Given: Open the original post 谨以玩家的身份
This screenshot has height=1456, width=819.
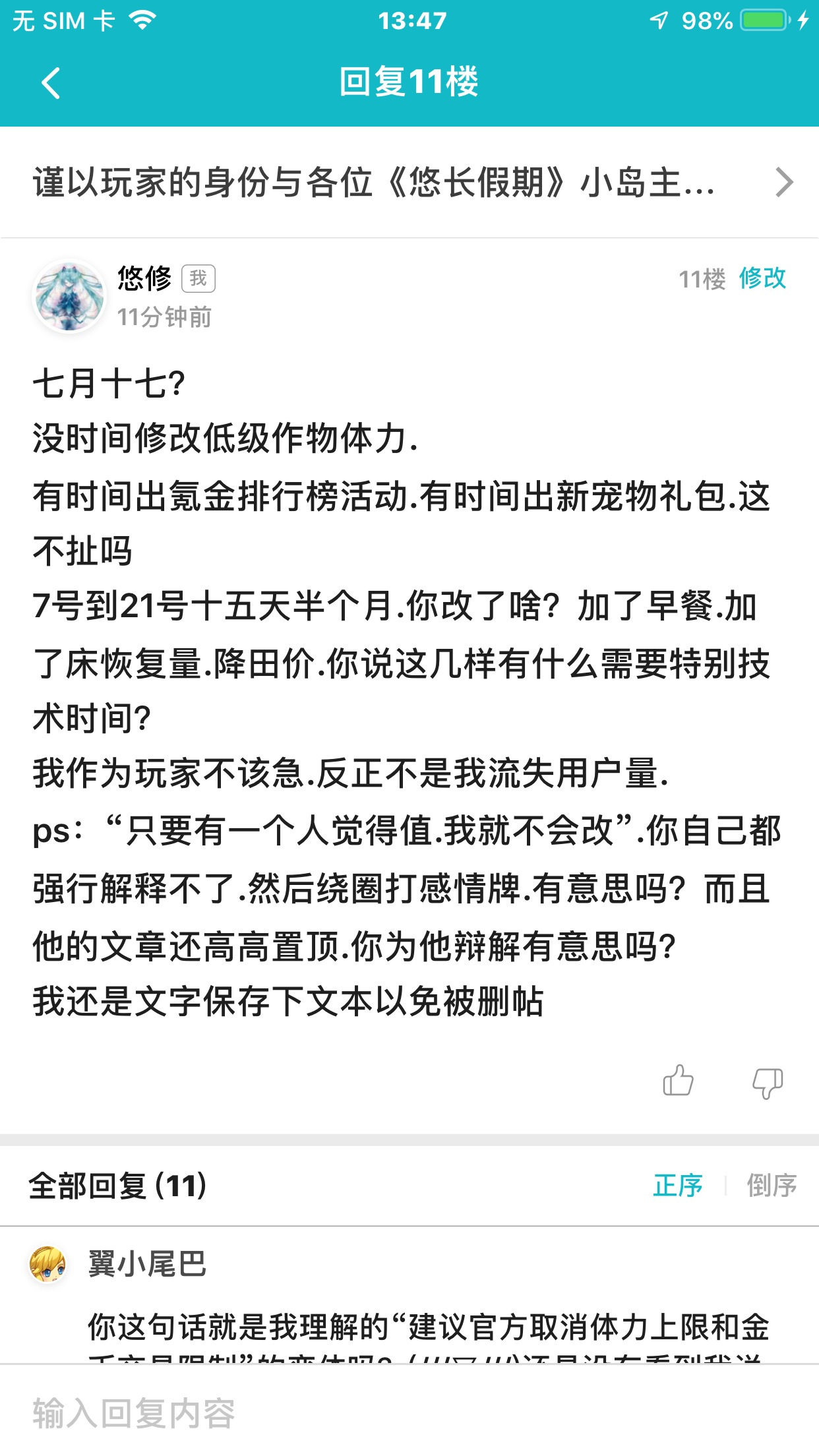Looking at the screenshot, I should pyautogui.click(x=409, y=183).
